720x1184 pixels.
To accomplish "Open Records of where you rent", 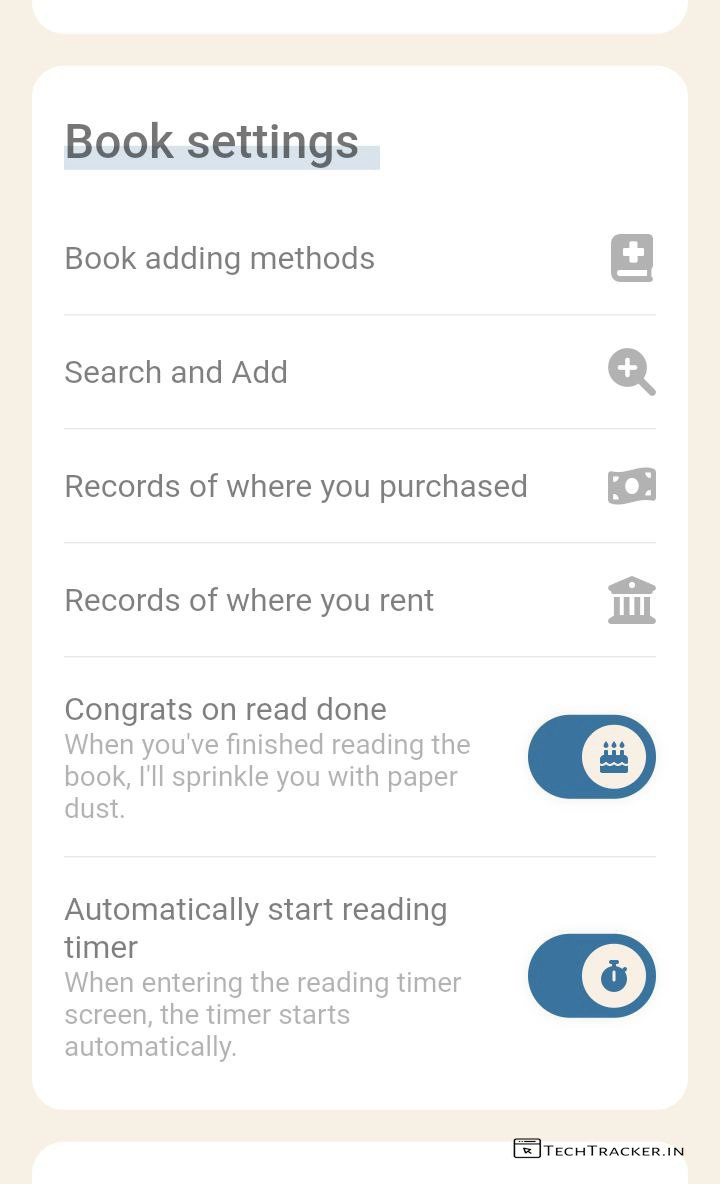I will coord(359,600).
